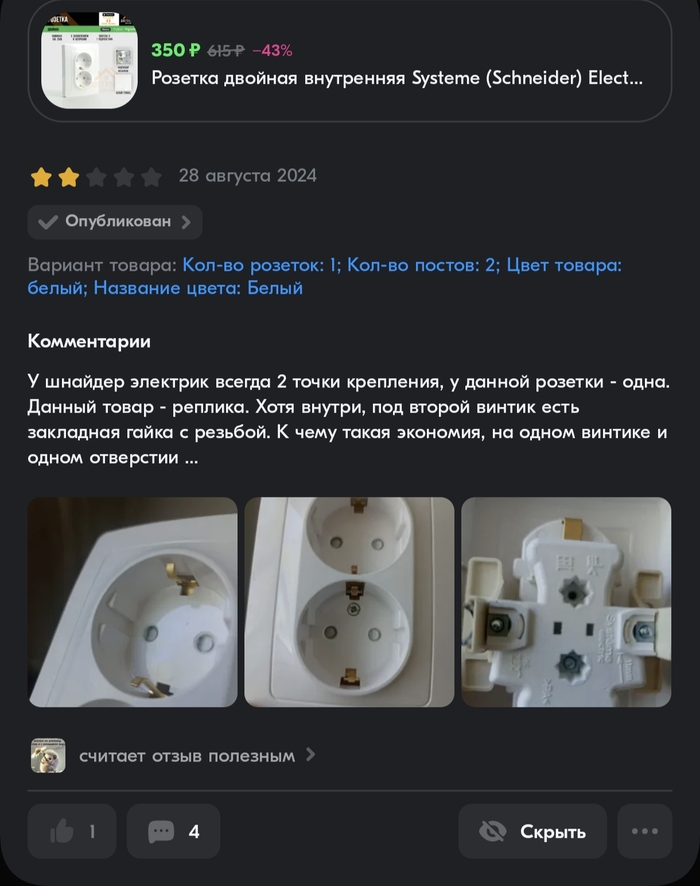Screen dimensions: 700x886
Task: Open the third review photo of the socket's back
Action: pyautogui.click(x=566, y=602)
